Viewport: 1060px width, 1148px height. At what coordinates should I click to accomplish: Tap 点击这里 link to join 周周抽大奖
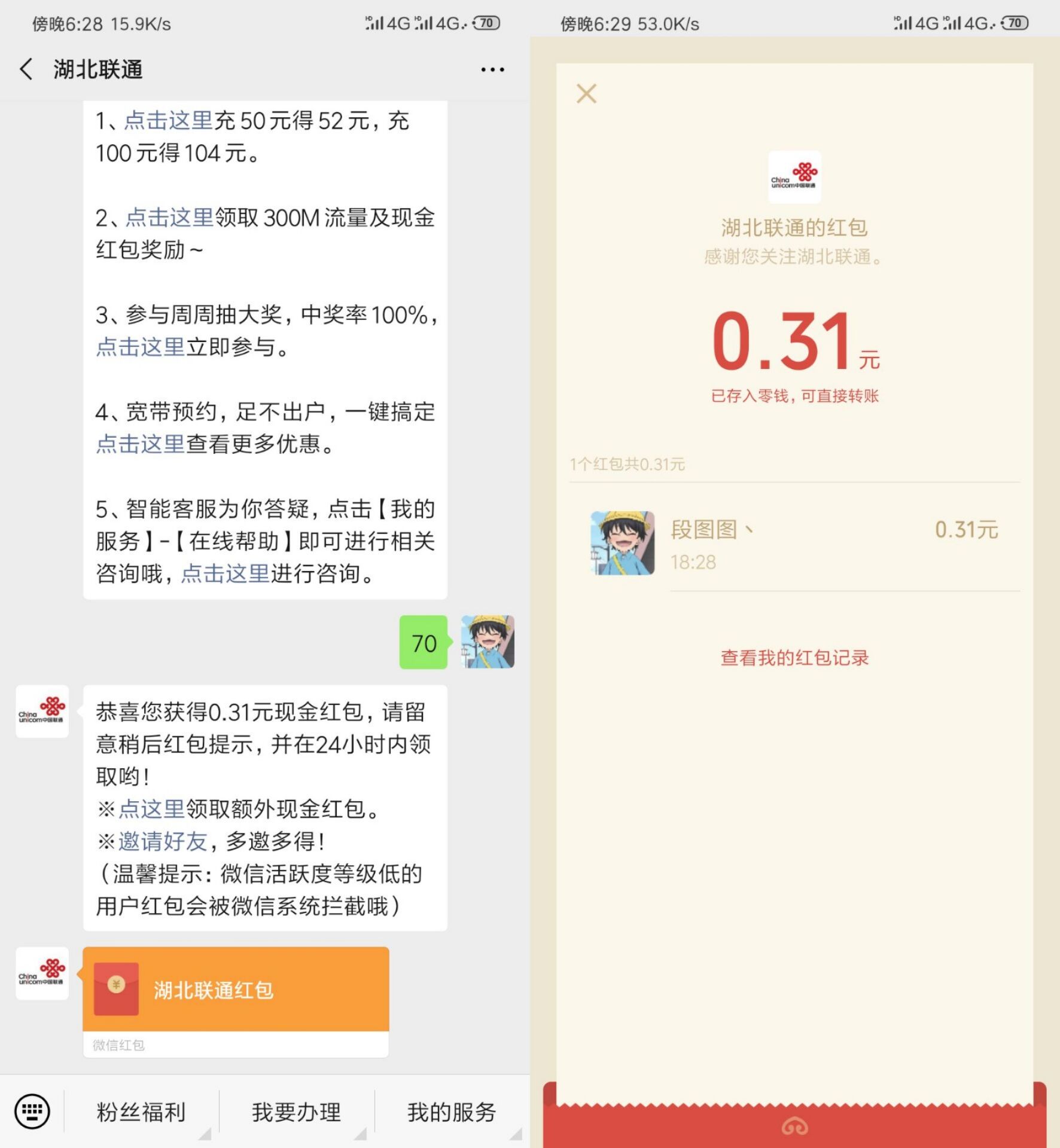click(x=140, y=347)
